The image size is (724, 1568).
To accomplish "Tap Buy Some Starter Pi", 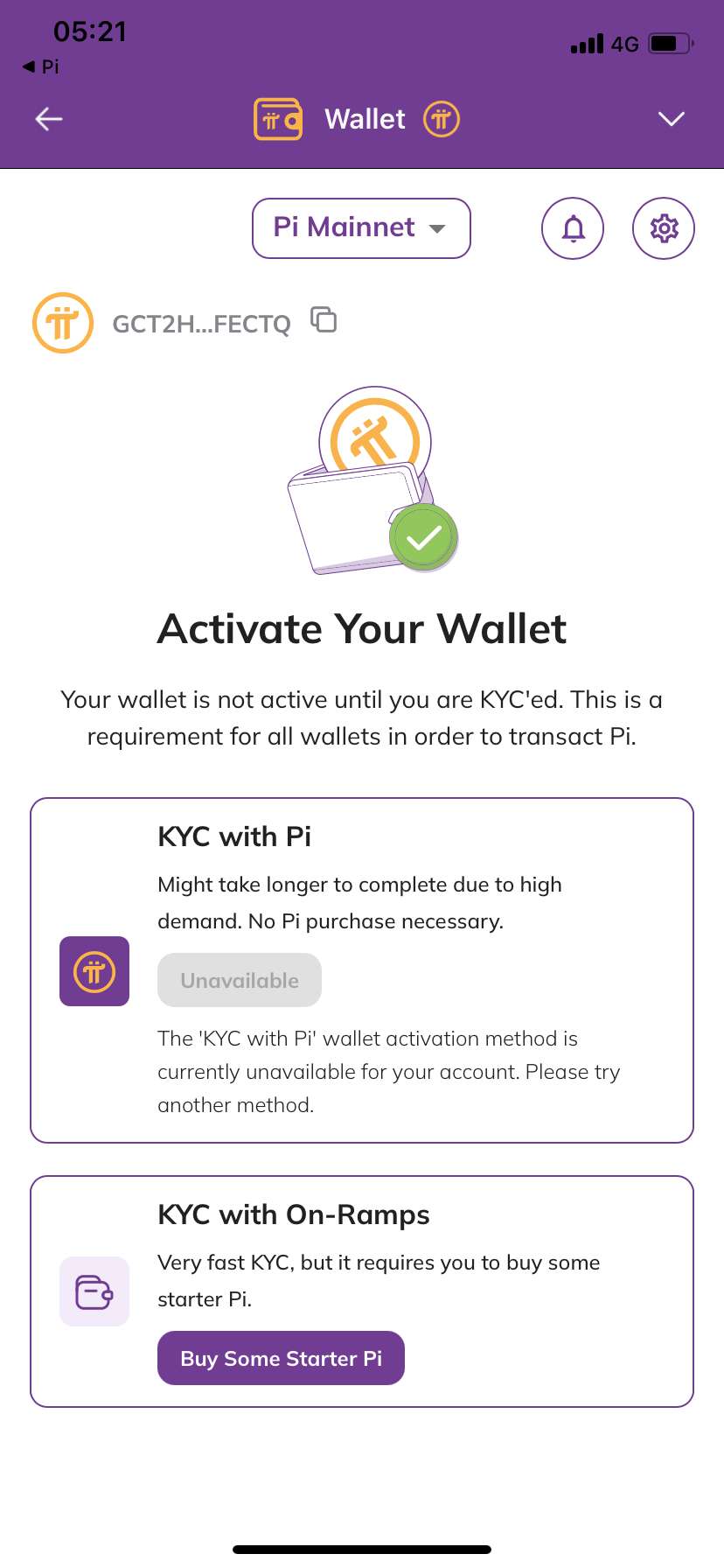I will point(281,1358).
